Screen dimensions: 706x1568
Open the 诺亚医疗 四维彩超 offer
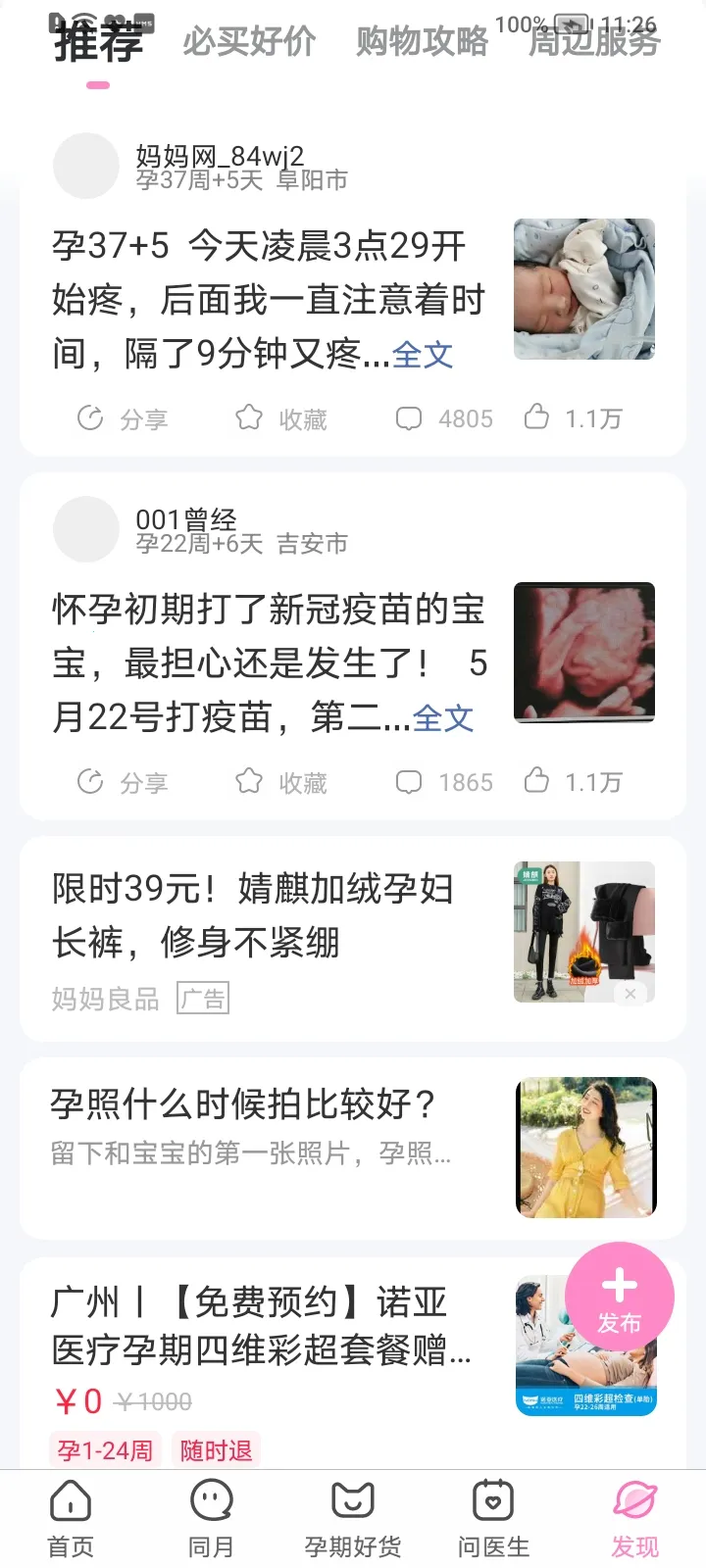coord(260,1325)
